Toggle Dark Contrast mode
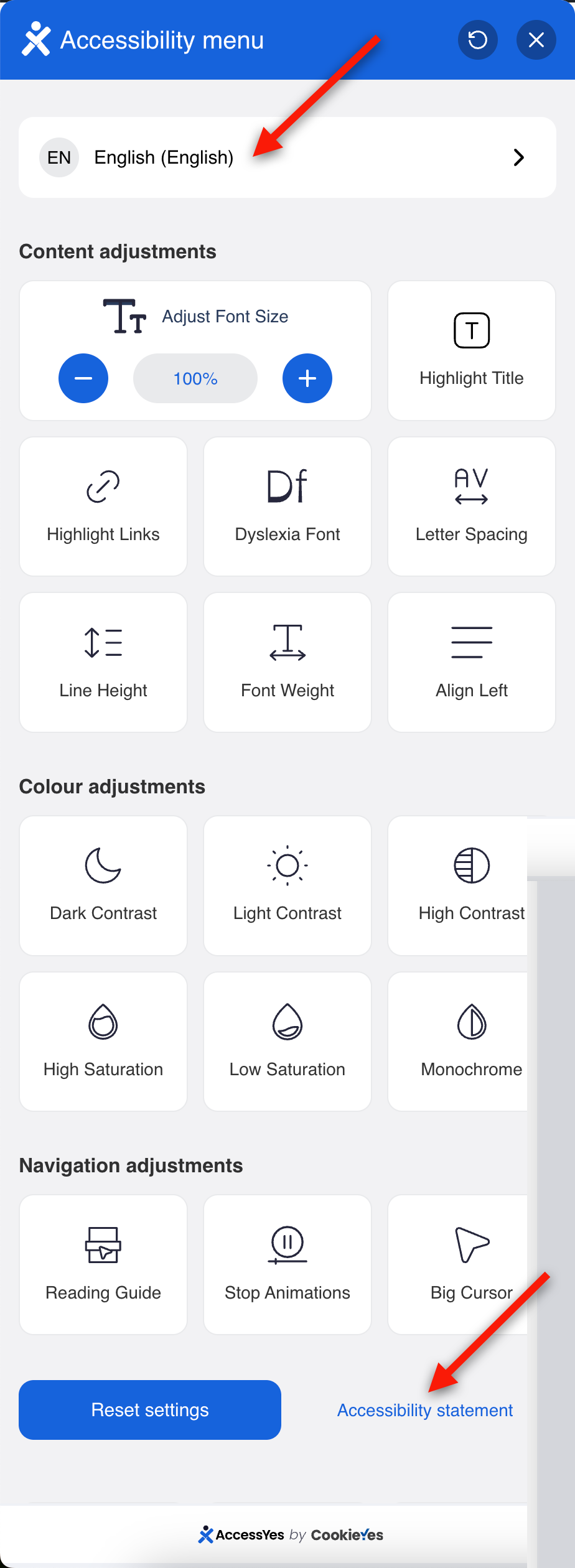This screenshot has width=575, height=1568. tap(103, 885)
